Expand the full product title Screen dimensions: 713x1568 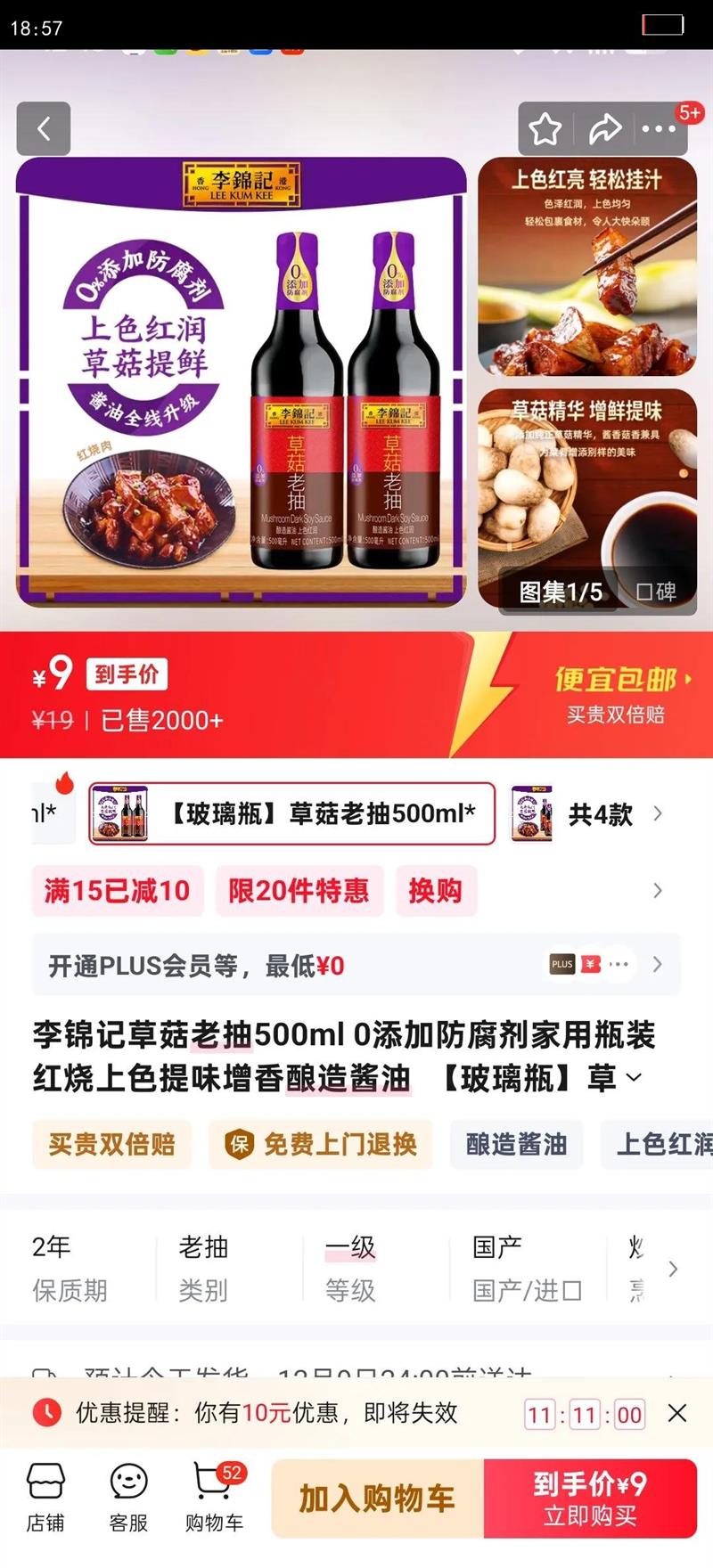tap(634, 1078)
